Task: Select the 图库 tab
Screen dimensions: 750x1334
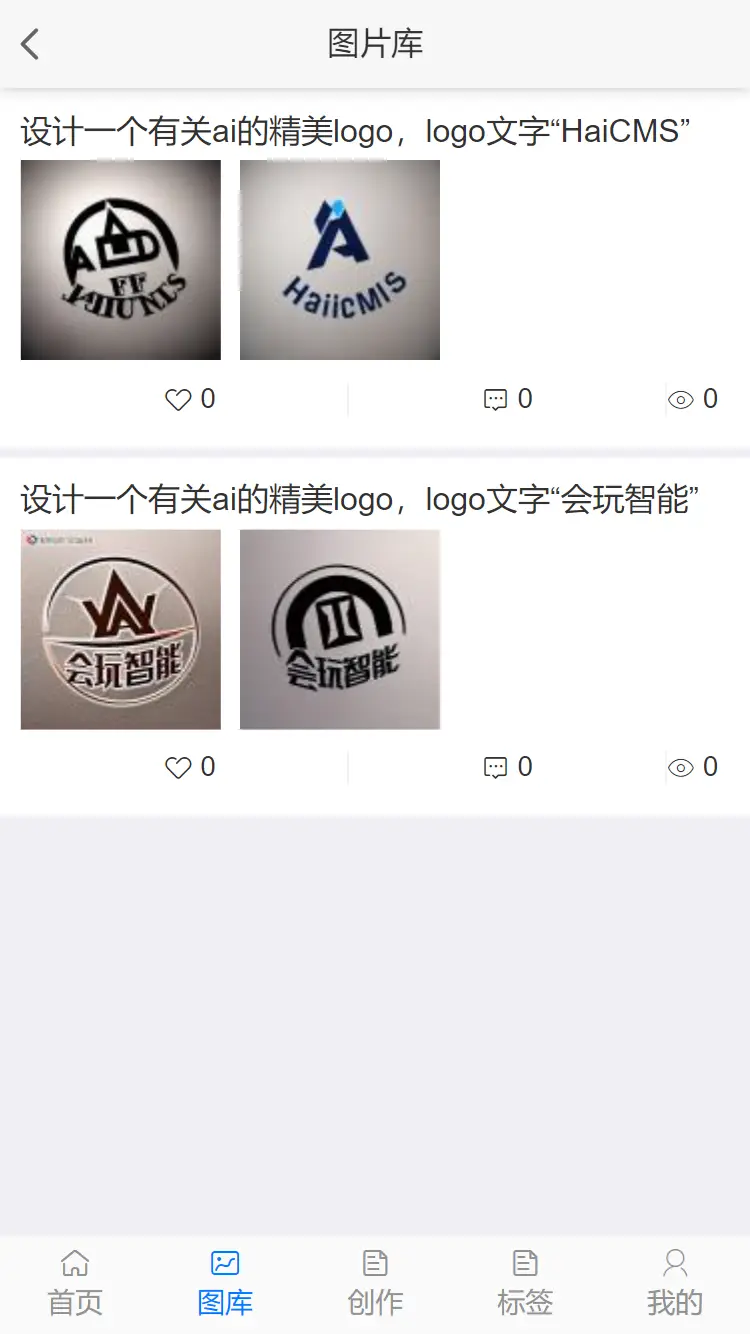Action: pyautogui.click(x=225, y=1284)
